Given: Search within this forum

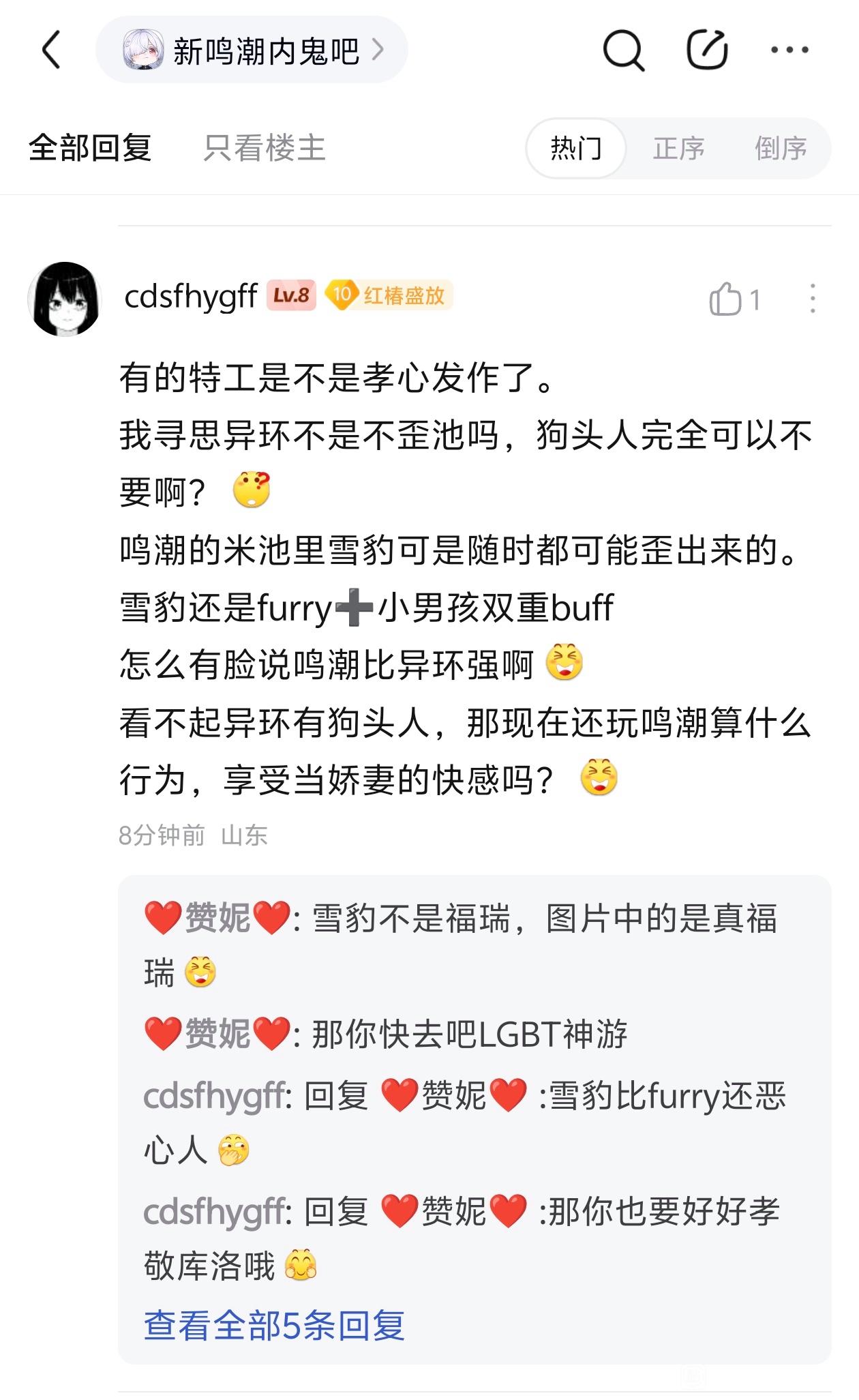Looking at the screenshot, I should click(623, 50).
